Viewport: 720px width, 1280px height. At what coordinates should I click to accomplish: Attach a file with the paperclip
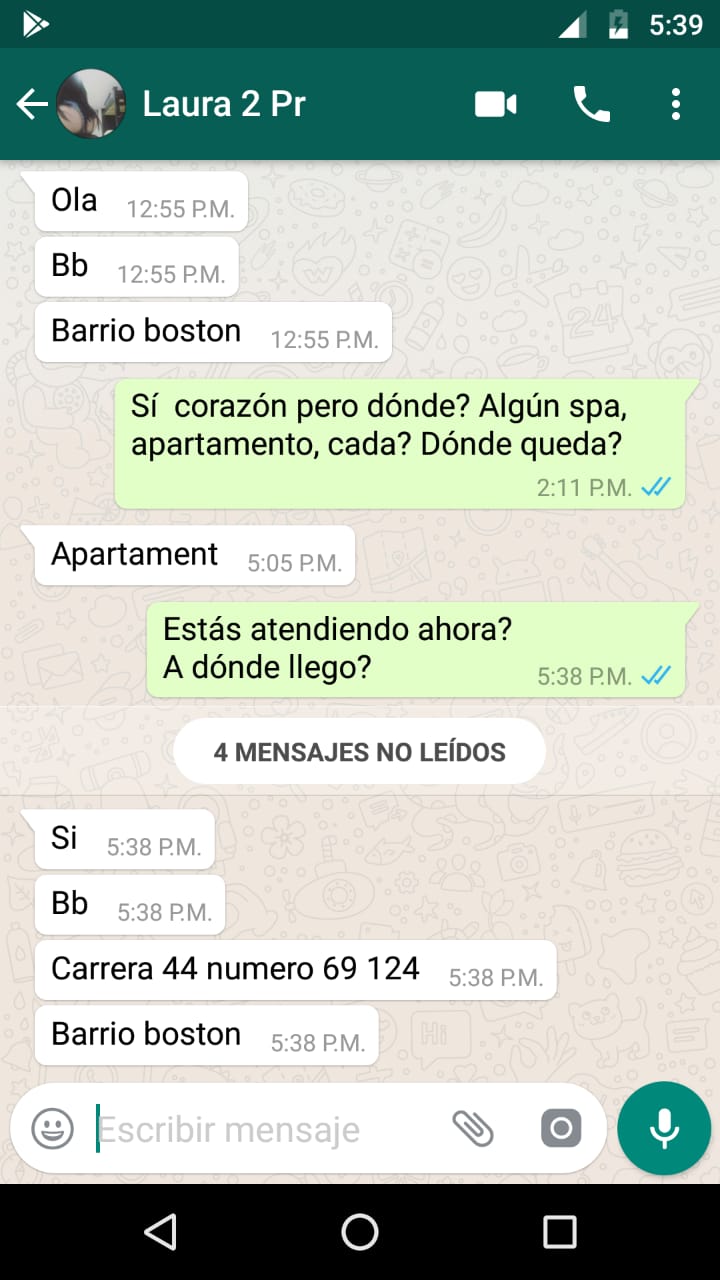[x=473, y=1129]
